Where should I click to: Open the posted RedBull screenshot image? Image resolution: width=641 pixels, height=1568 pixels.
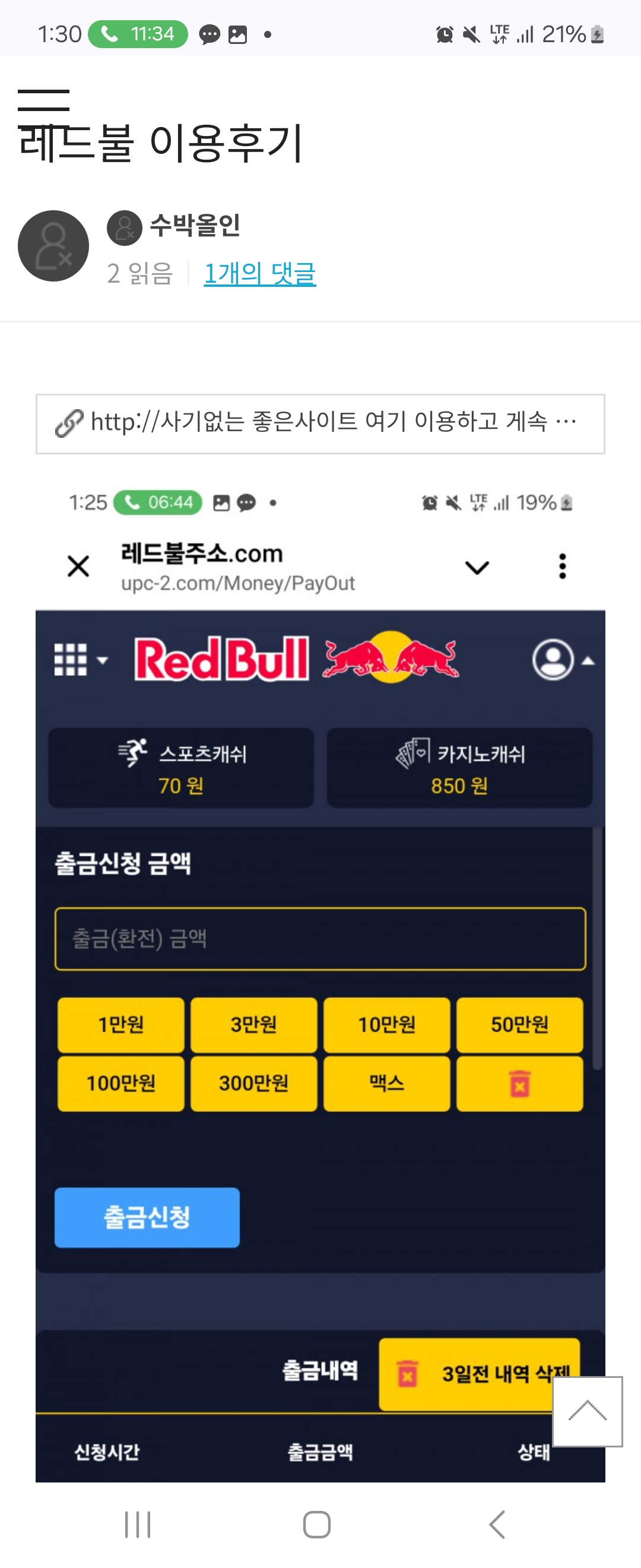[320, 974]
